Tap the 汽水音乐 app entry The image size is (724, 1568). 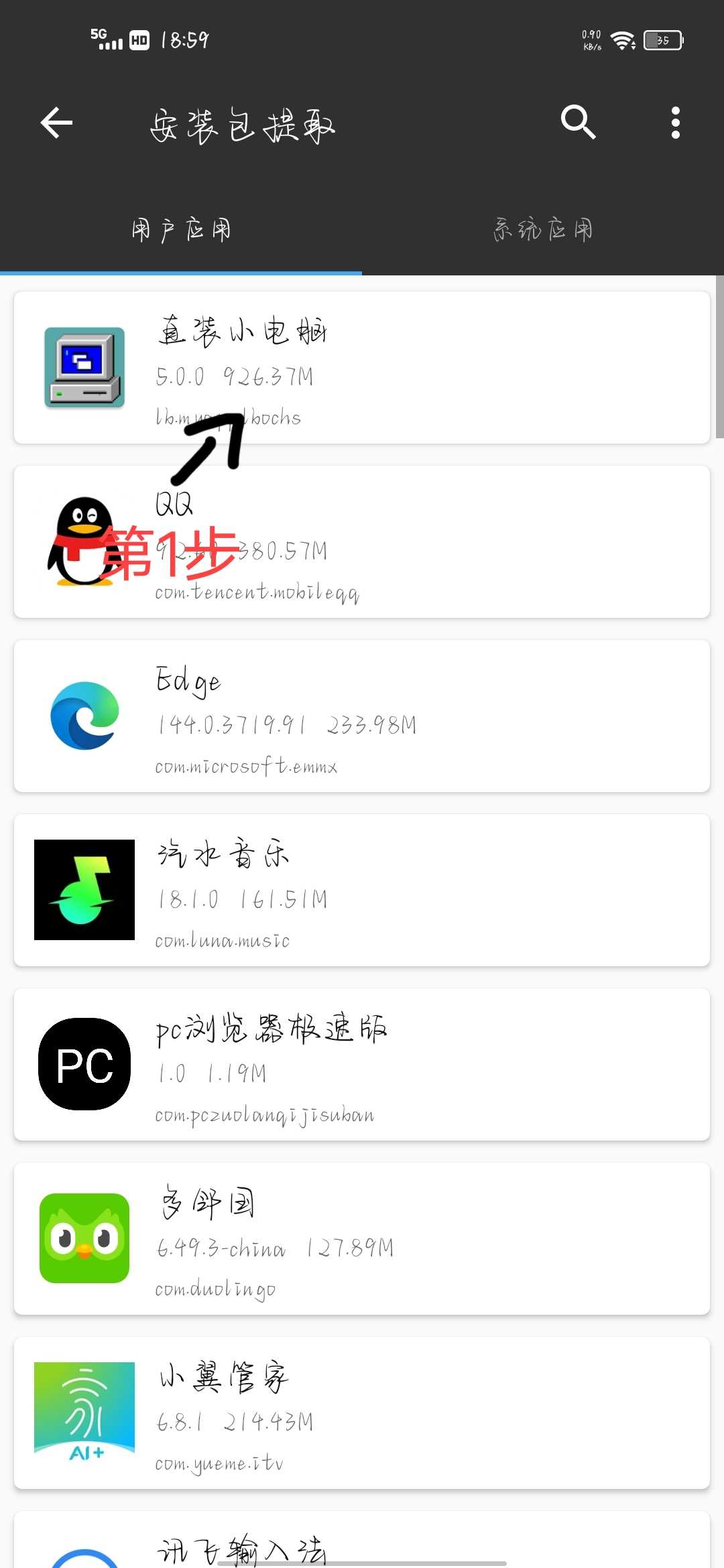362,890
